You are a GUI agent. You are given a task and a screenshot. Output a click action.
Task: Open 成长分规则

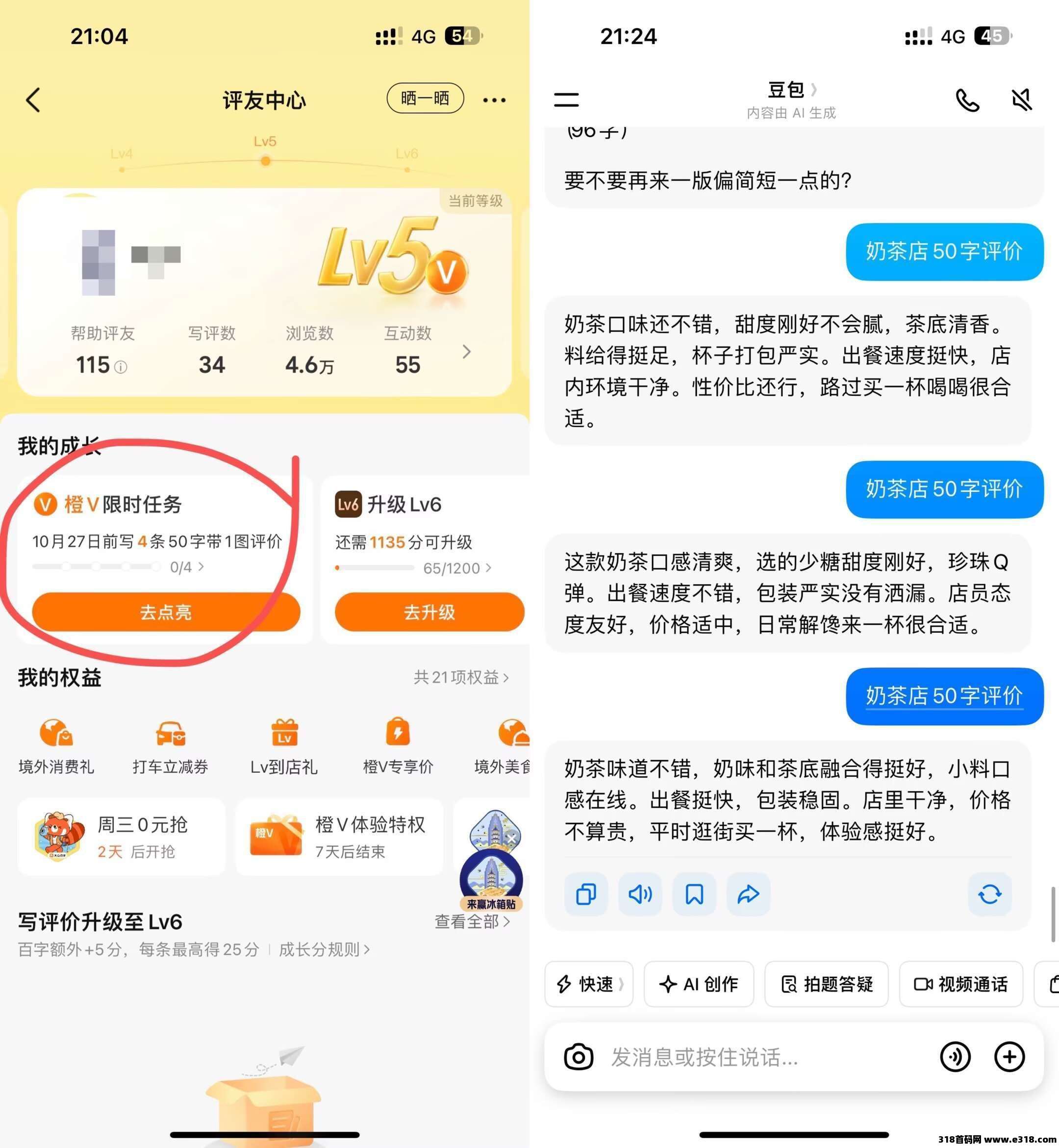tap(325, 950)
